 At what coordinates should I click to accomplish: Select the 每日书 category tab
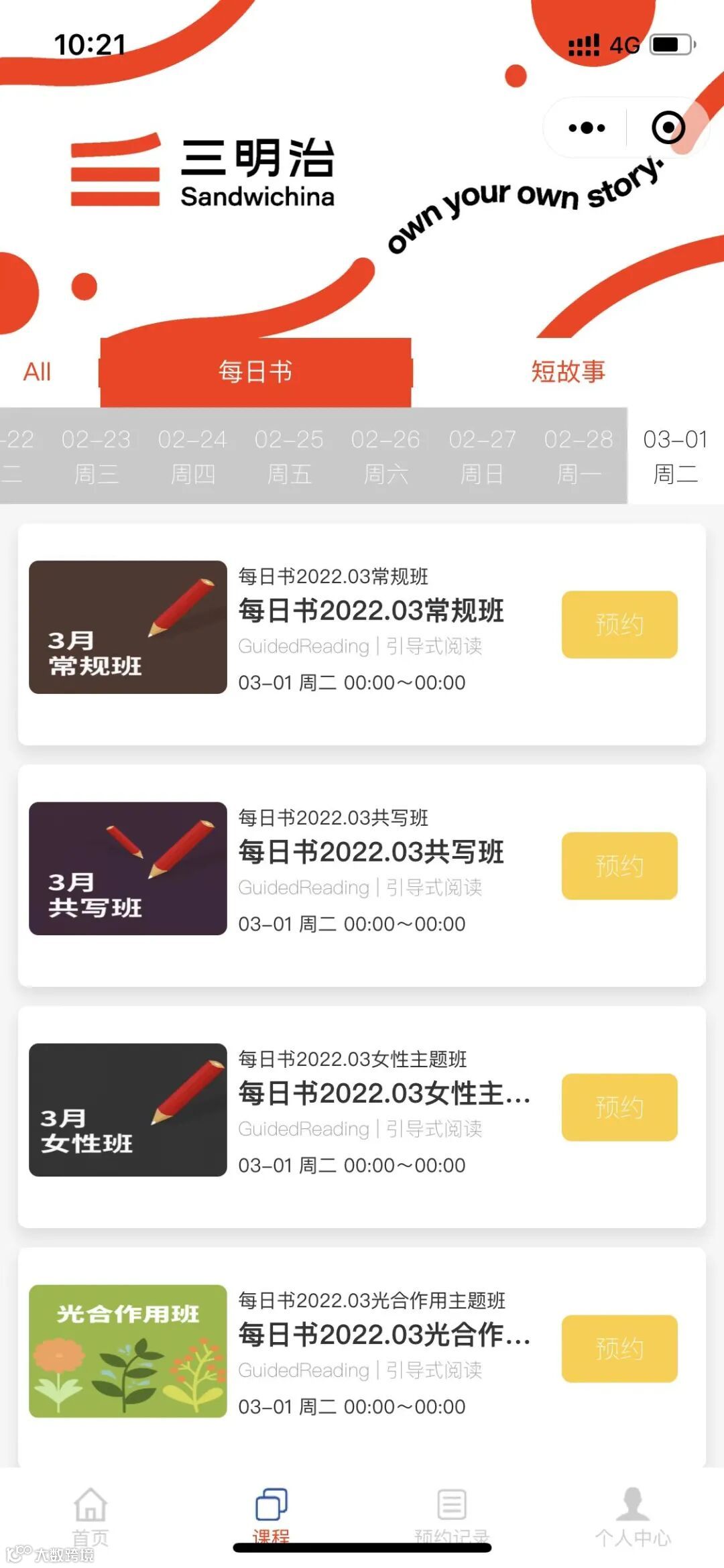coord(255,371)
